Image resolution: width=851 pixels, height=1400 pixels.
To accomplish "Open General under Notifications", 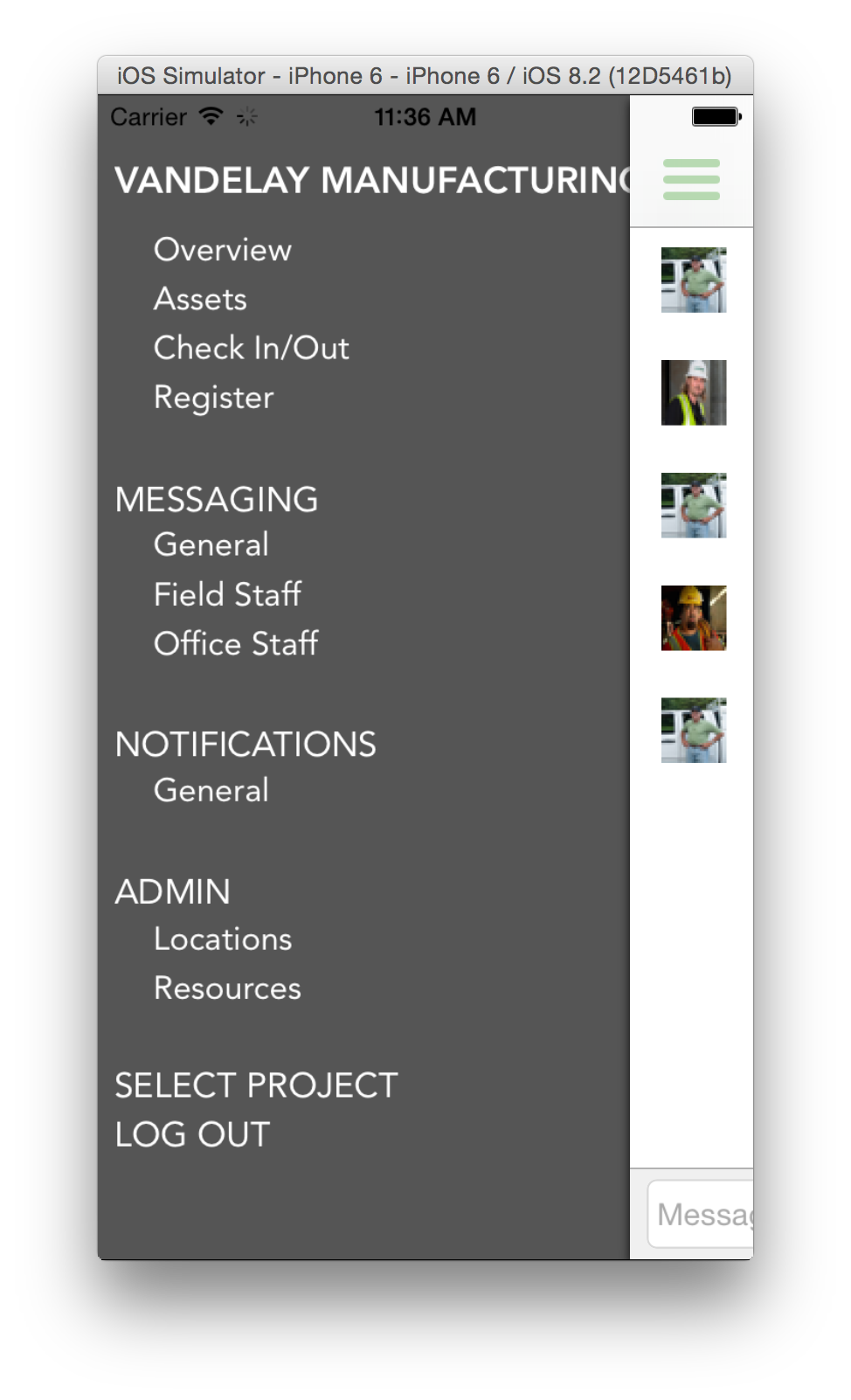I will click(x=211, y=791).
